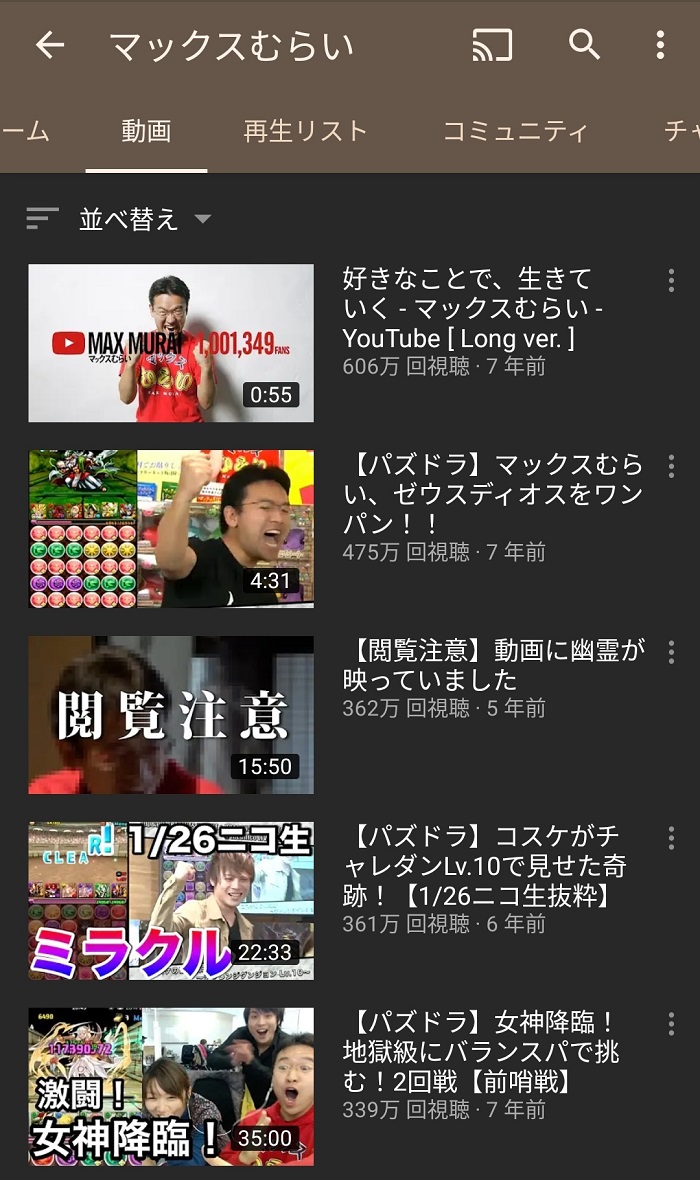Image resolution: width=700 pixels, height=1180 pixels.
Task: Open the 女神降臨 地獄級 video
Action: coord(171,1086)
